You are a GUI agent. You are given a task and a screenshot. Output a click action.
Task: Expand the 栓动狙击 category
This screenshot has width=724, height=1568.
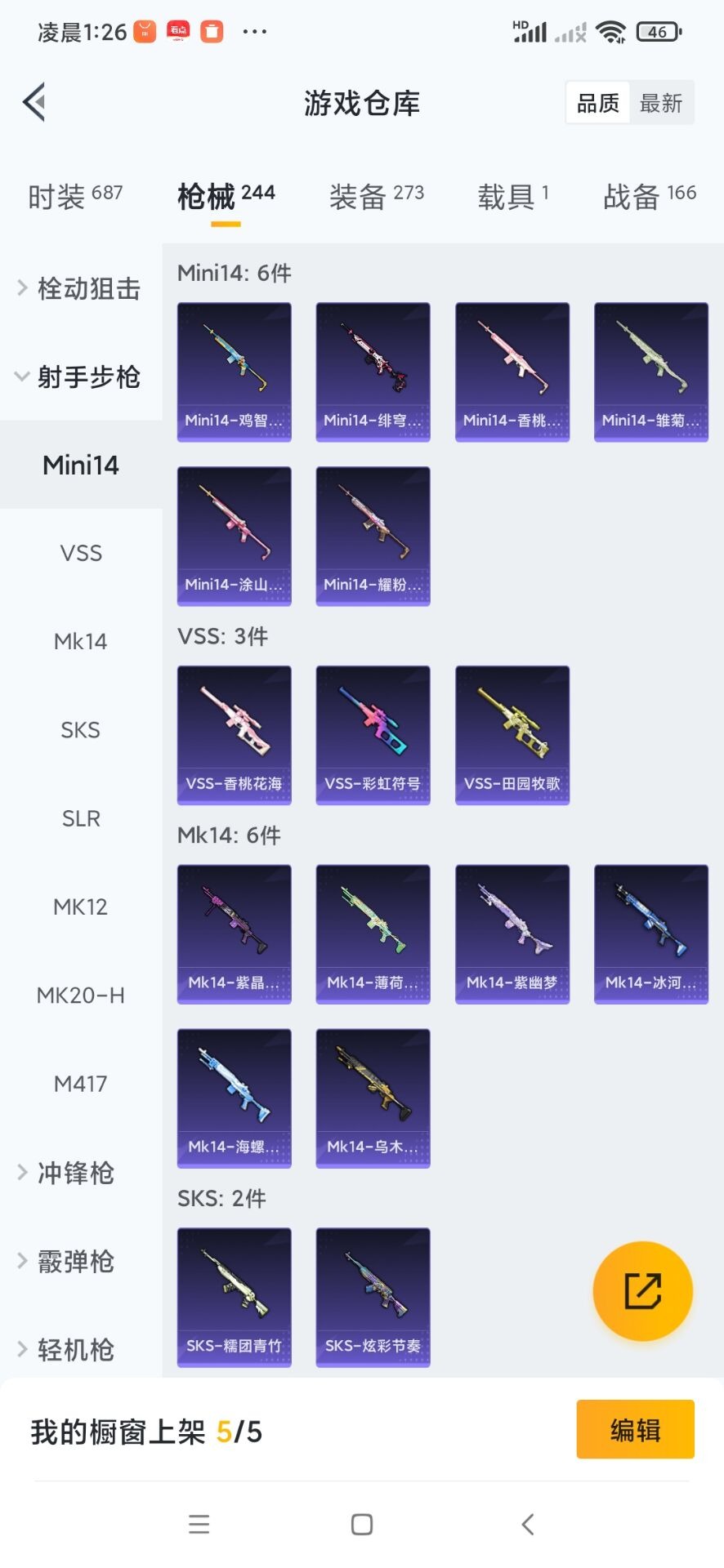pyautogui.click(x=80, y=288)
